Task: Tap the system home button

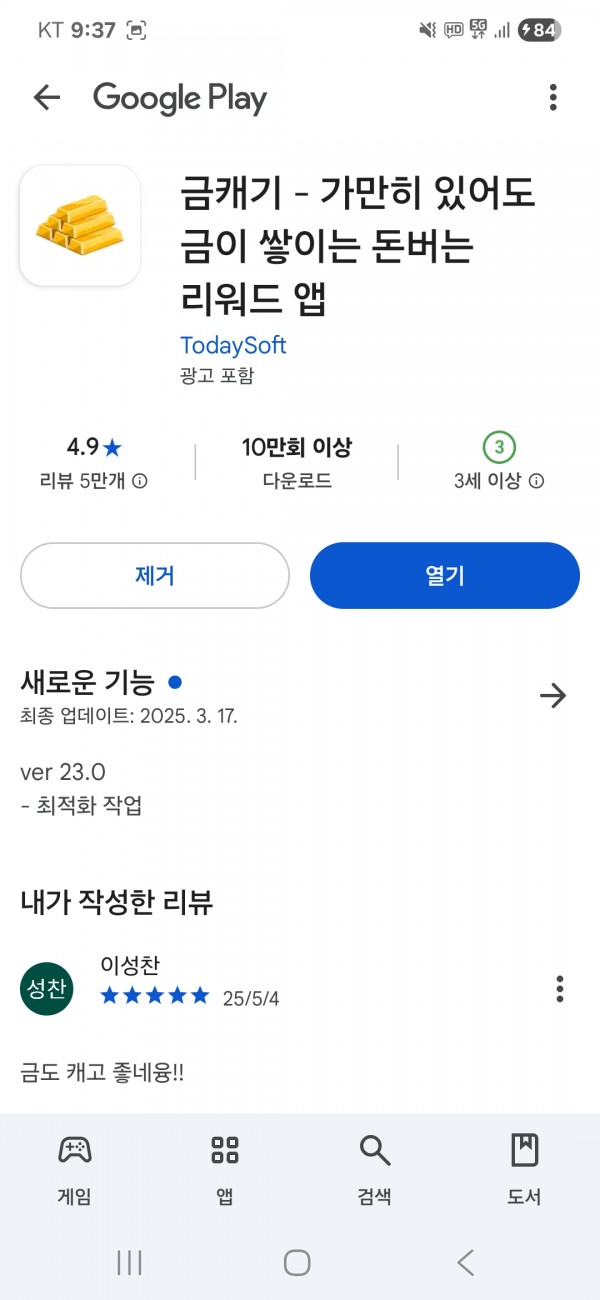Action: (297, 1262)
